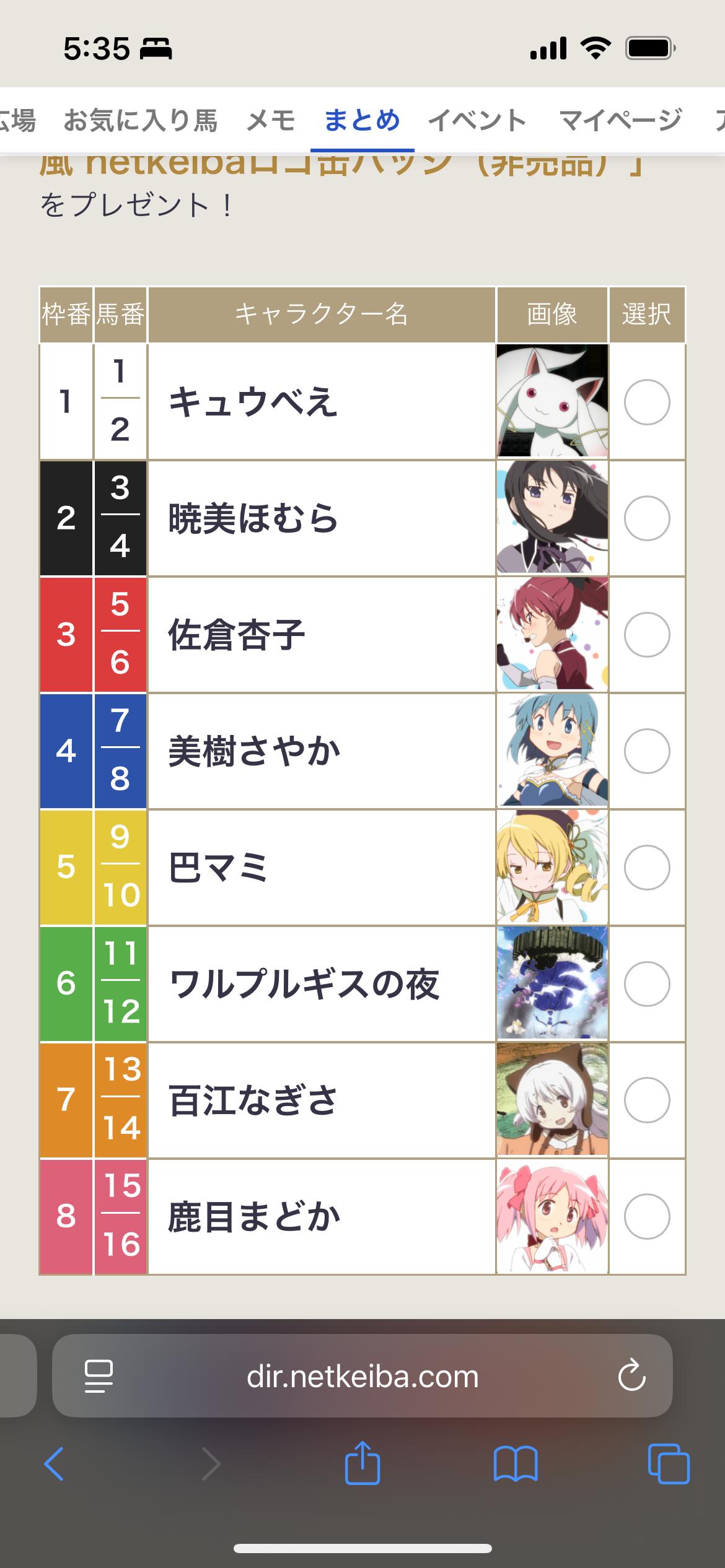Pick 美樹さやか radio button
This screenshot has height=1568, width=725.
pyautogui.click(x=646, y=751)
